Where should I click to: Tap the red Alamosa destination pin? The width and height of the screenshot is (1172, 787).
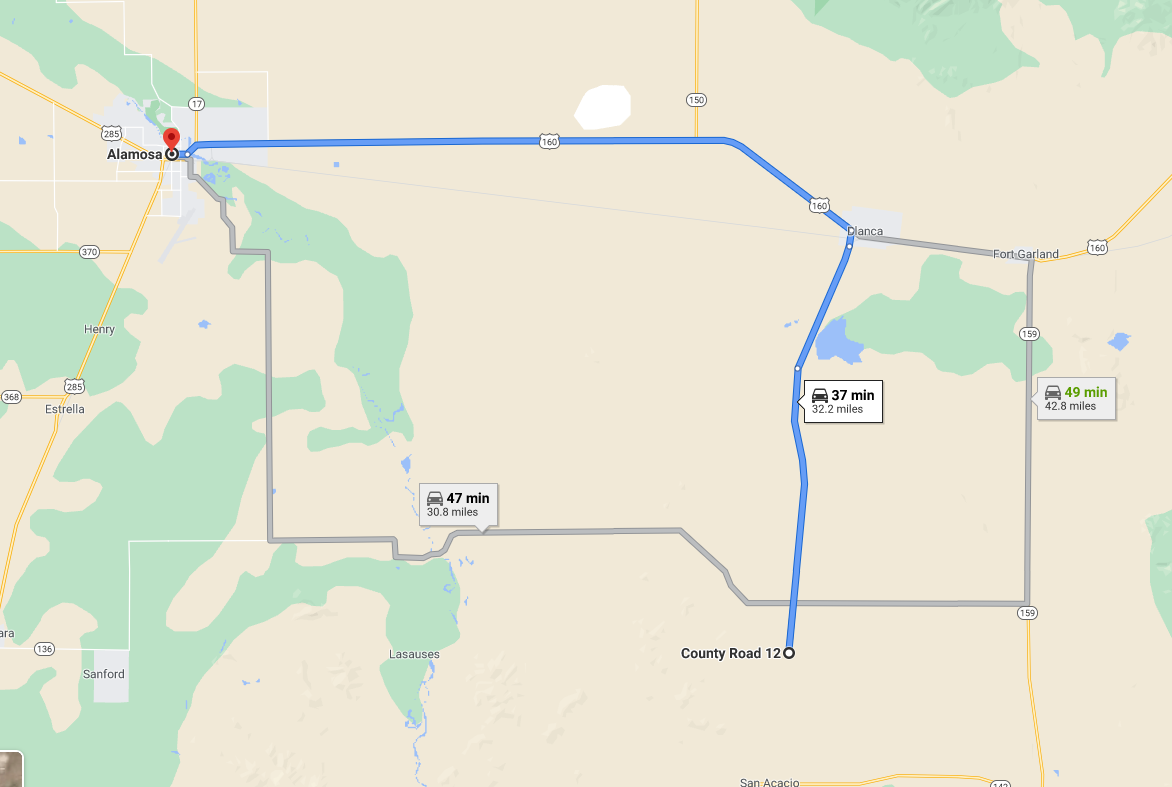click(171, 140)
